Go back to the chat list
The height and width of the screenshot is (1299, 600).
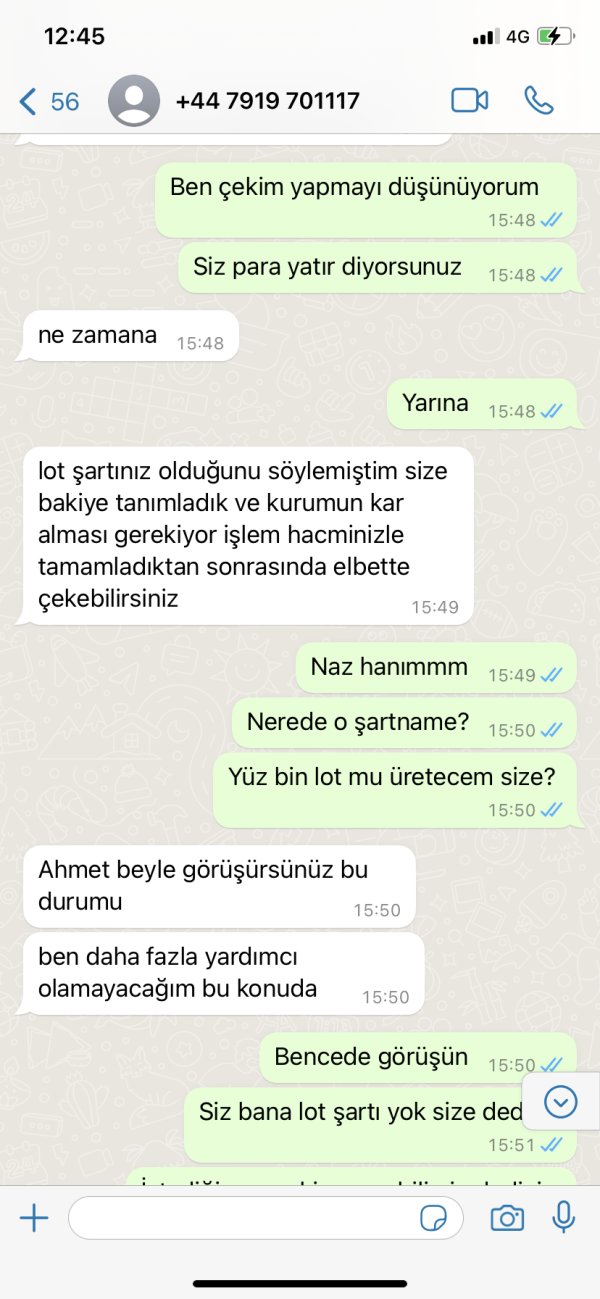tap(48, 101)
